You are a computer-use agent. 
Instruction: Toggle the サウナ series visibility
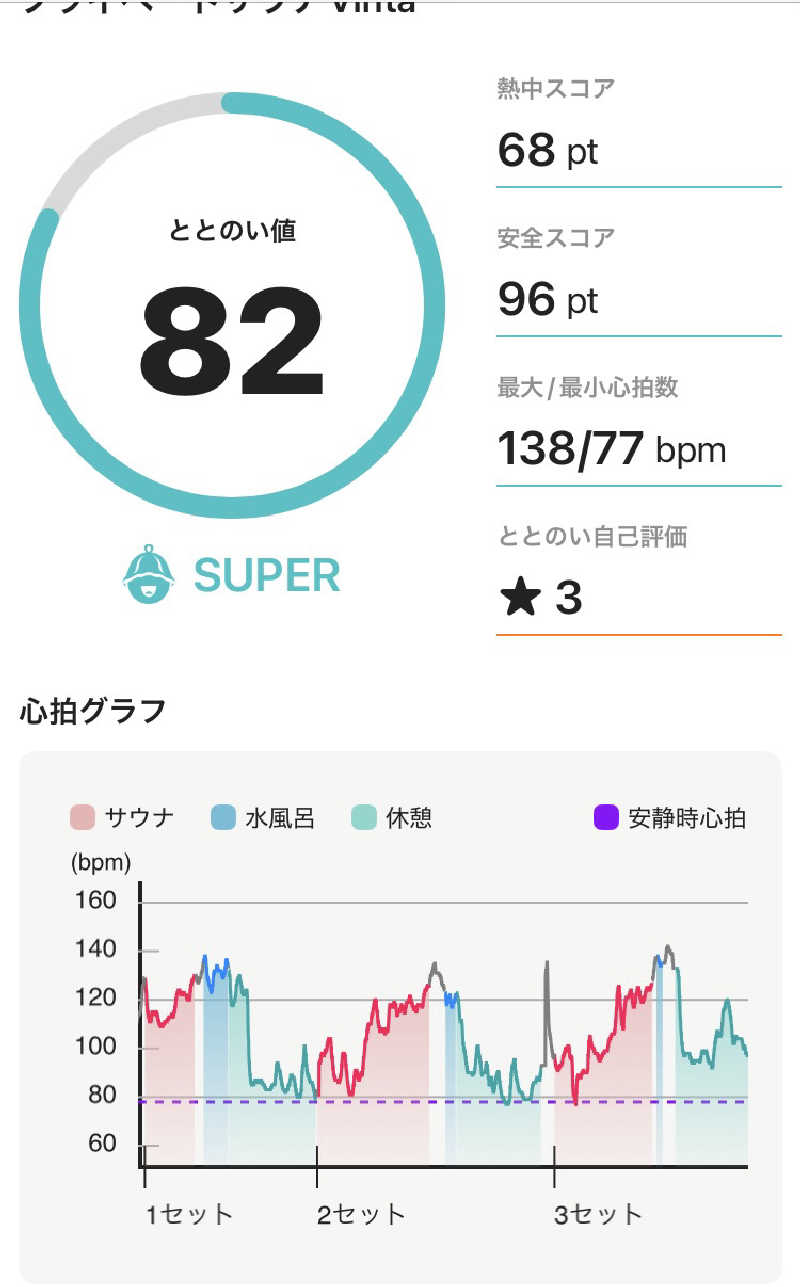[120, 818]
